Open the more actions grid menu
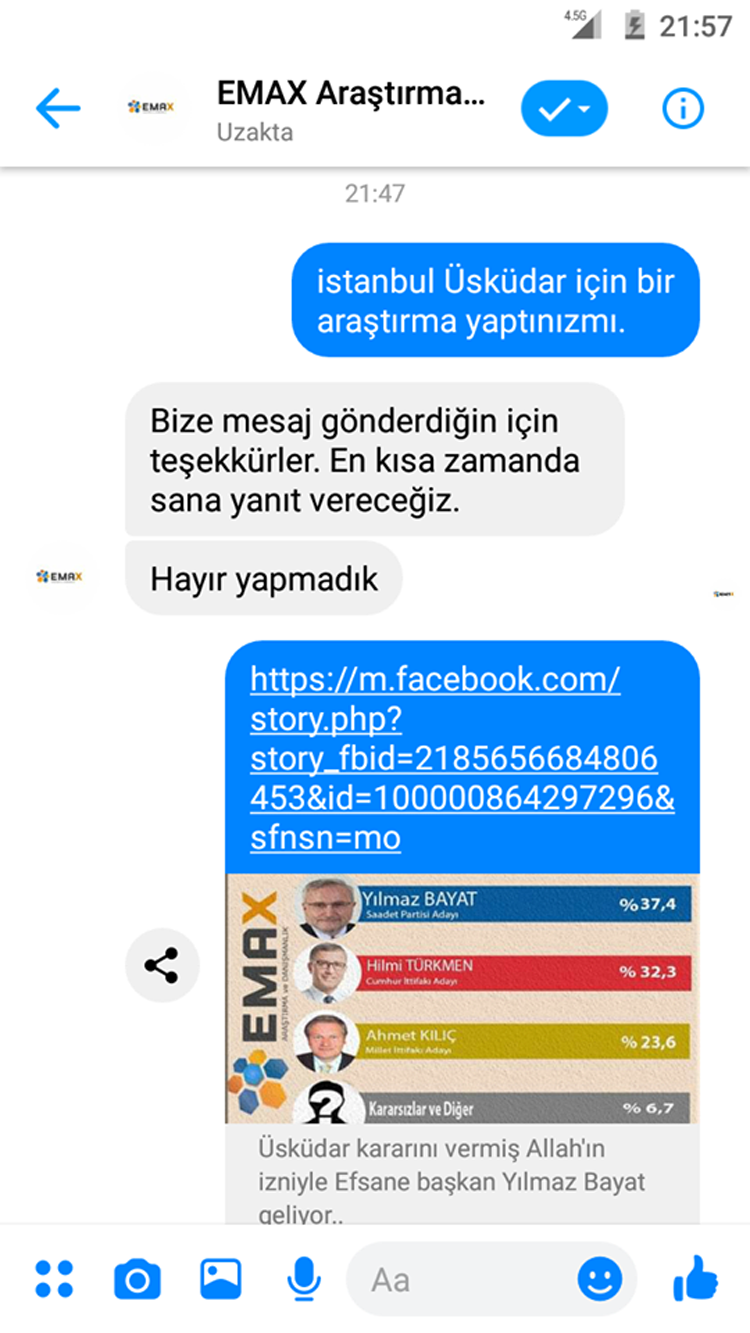 coord(54,1278)
